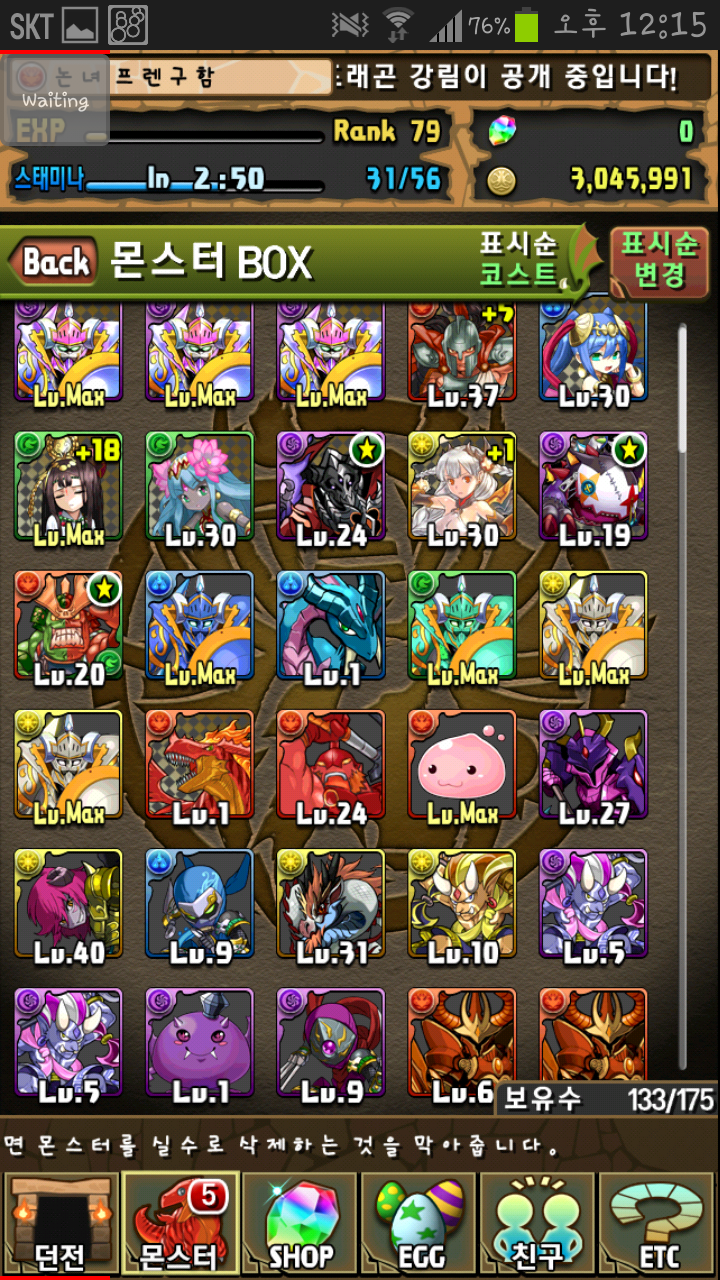Select the Lv.19 white ball monster

coord(593,487)
